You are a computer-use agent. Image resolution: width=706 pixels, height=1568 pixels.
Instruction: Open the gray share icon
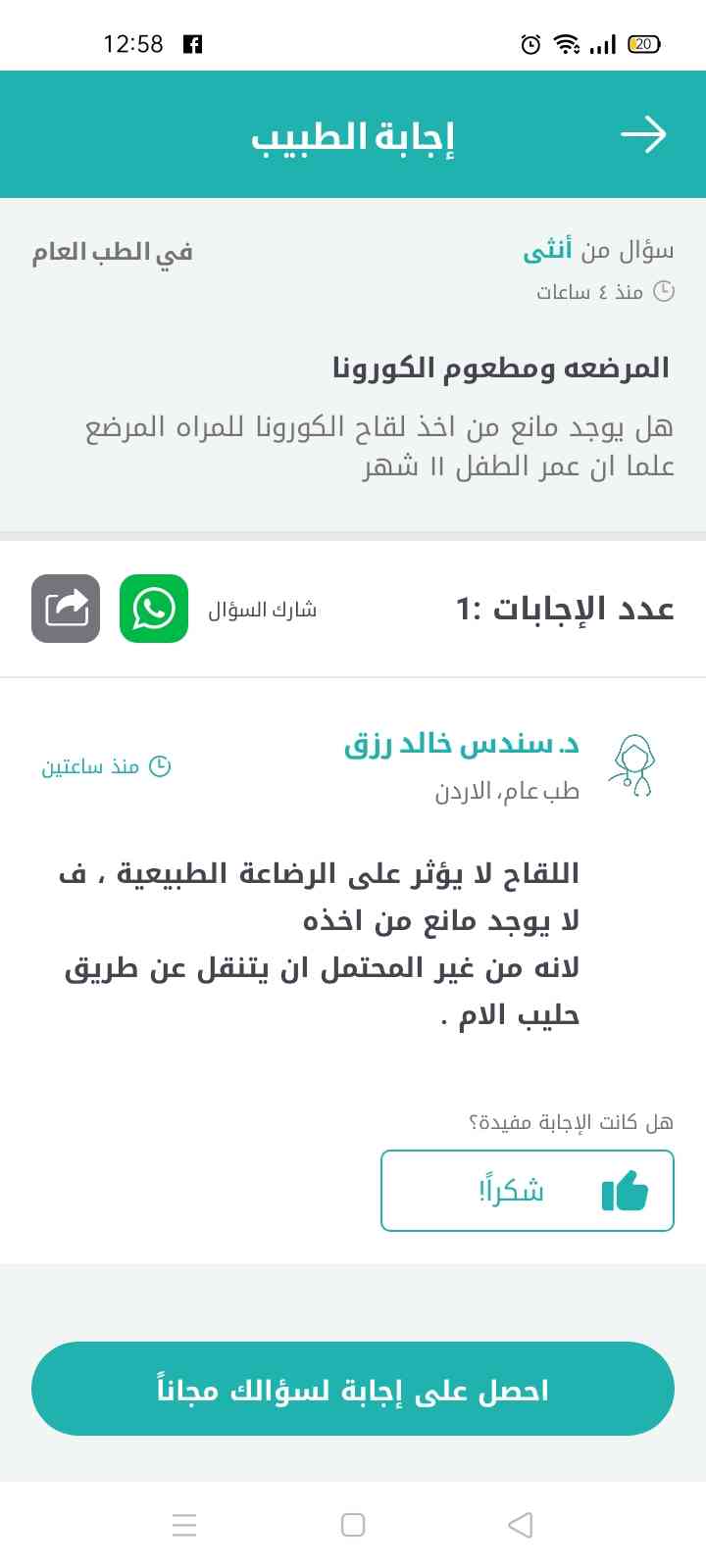click(x=66, y=609)
